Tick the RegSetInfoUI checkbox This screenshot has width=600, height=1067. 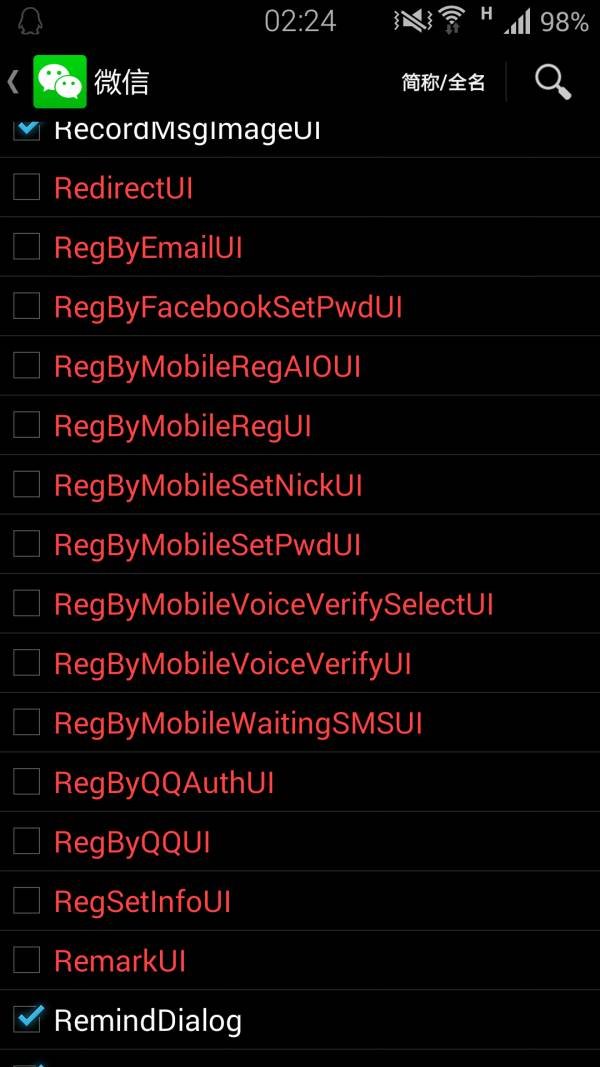(x=27, y=900)
